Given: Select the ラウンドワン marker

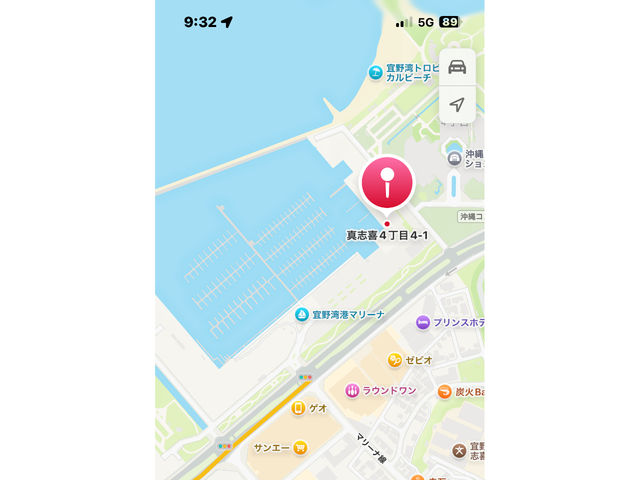Looking at the screenshot, I should point(351,390).
